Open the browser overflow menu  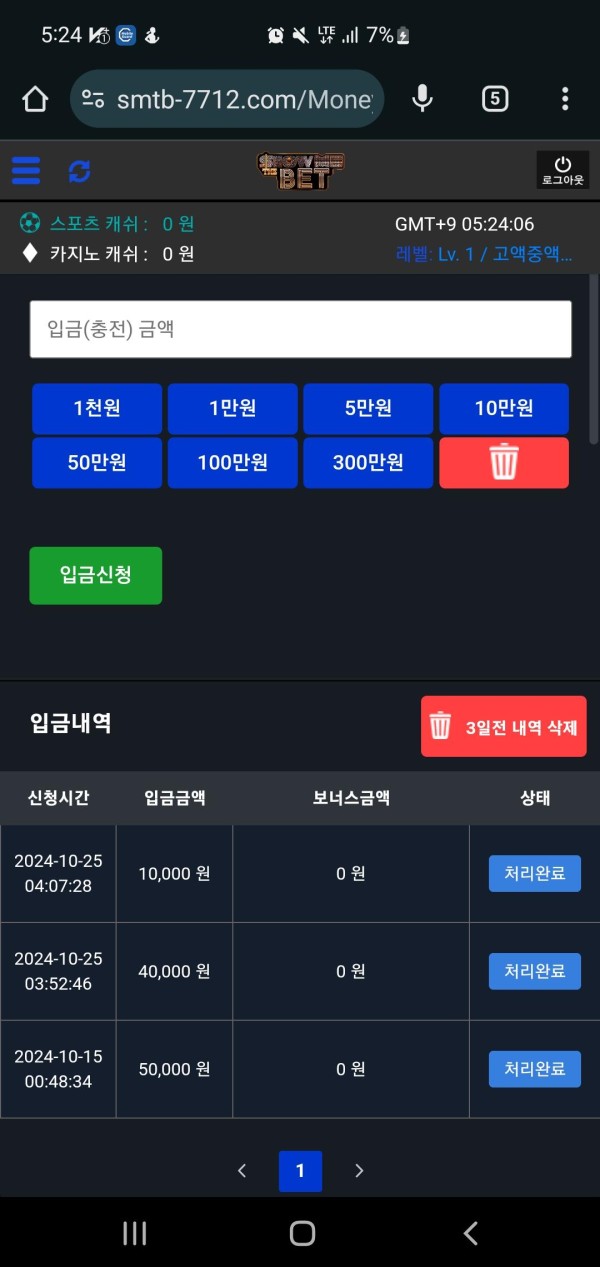[565, 98]
